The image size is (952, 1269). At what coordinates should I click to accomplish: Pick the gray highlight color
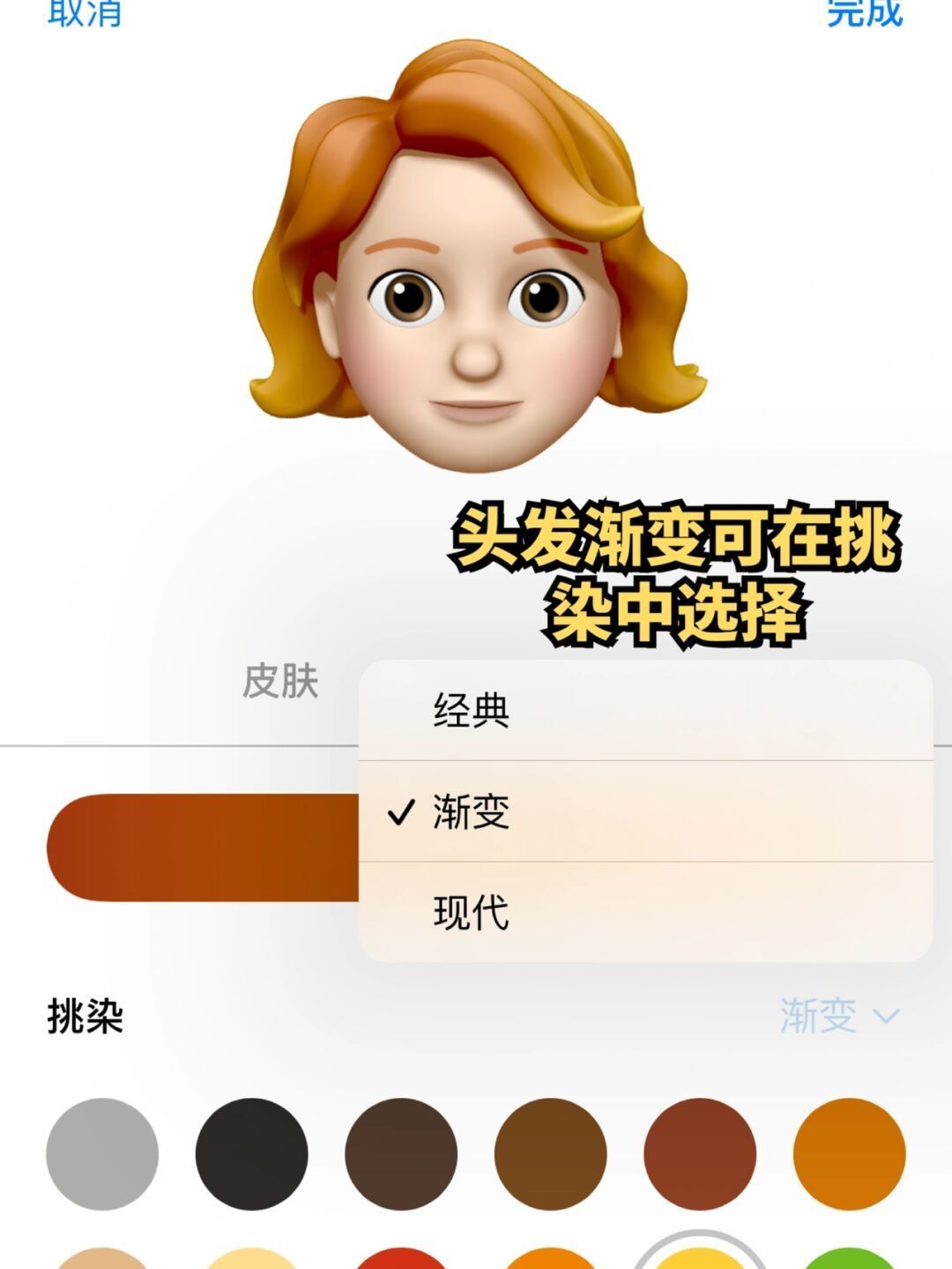102,1153
